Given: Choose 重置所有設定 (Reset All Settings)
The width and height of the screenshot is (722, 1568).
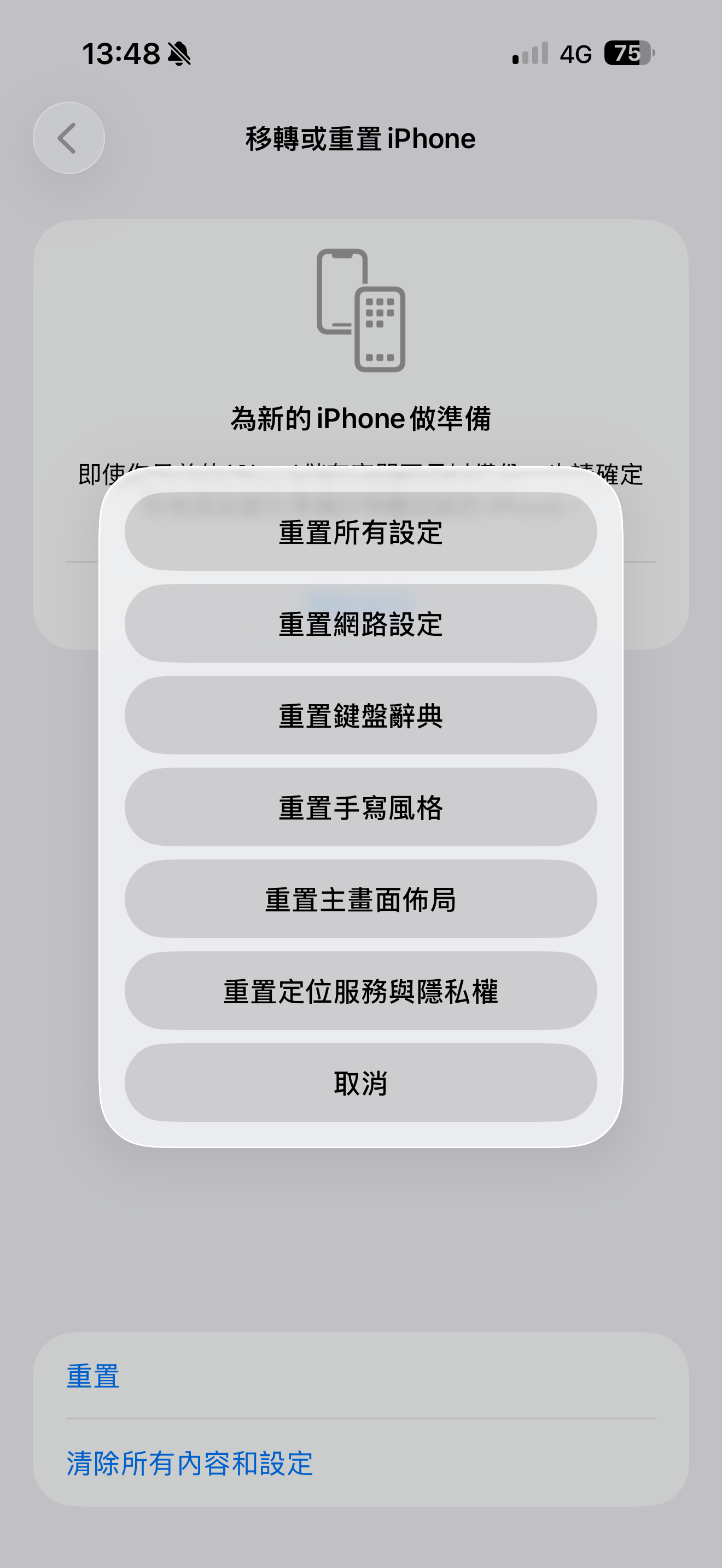Looking at the screenshot, I should pyautogui.click(x=360, y=531).
